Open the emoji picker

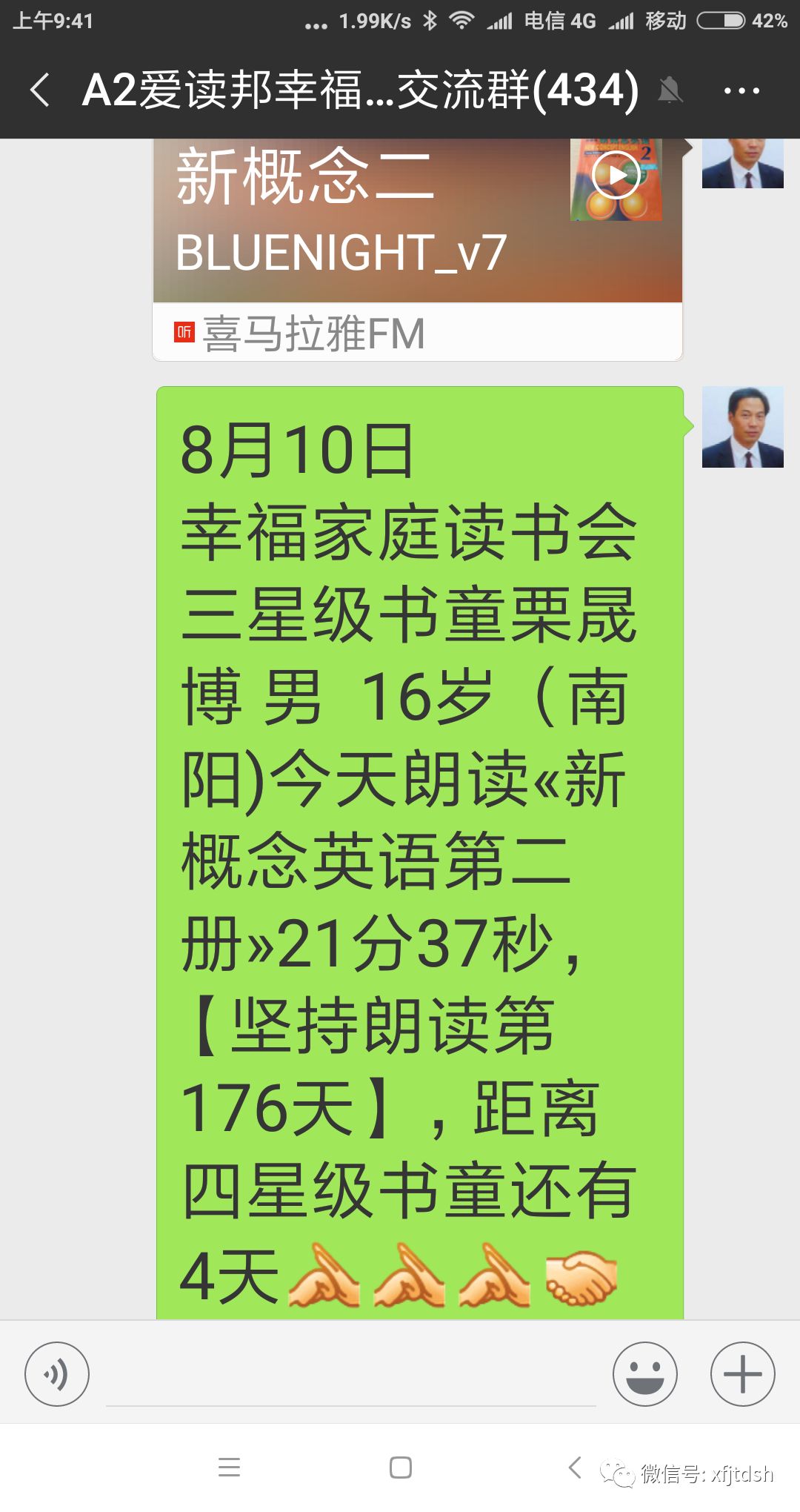click(x=645, y=1374)
